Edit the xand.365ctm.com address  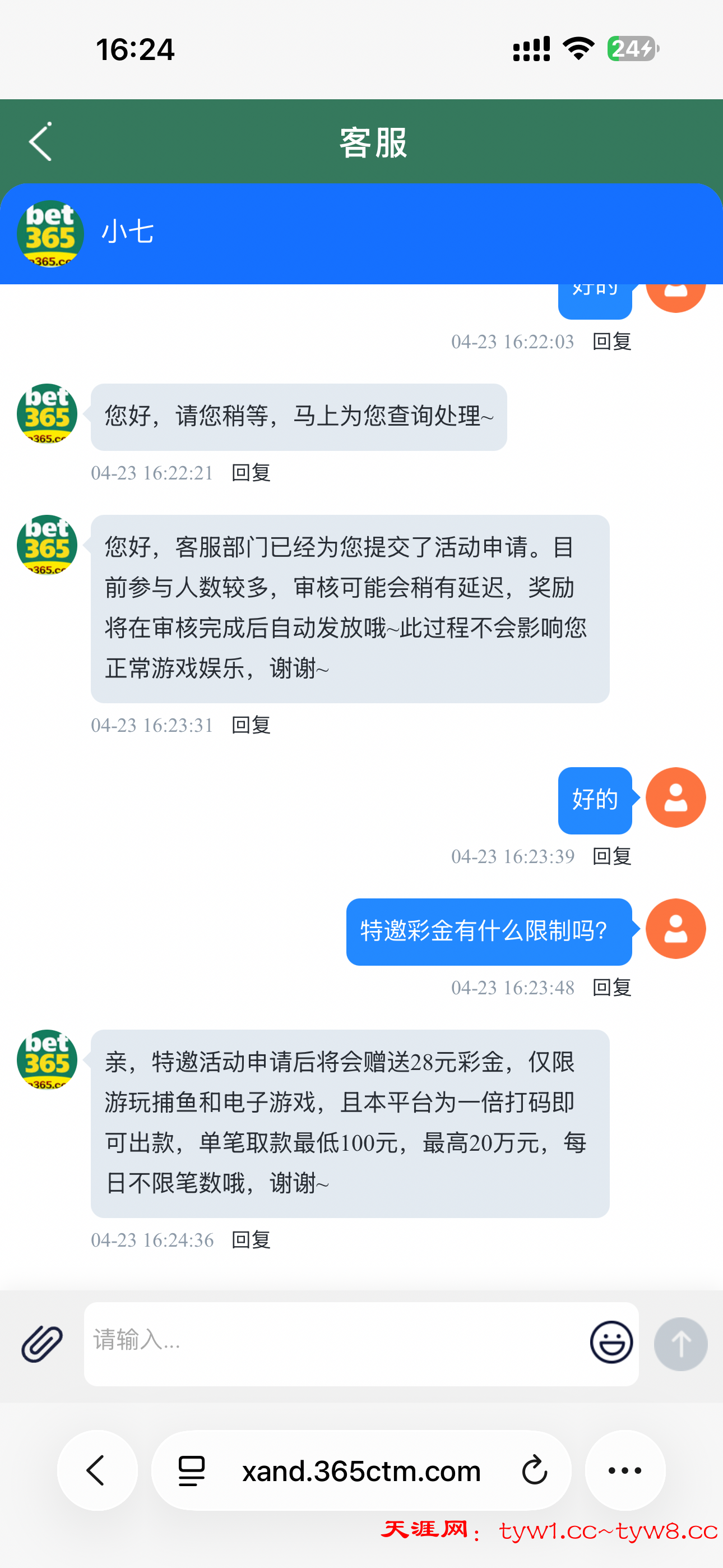coord(361,1470)
